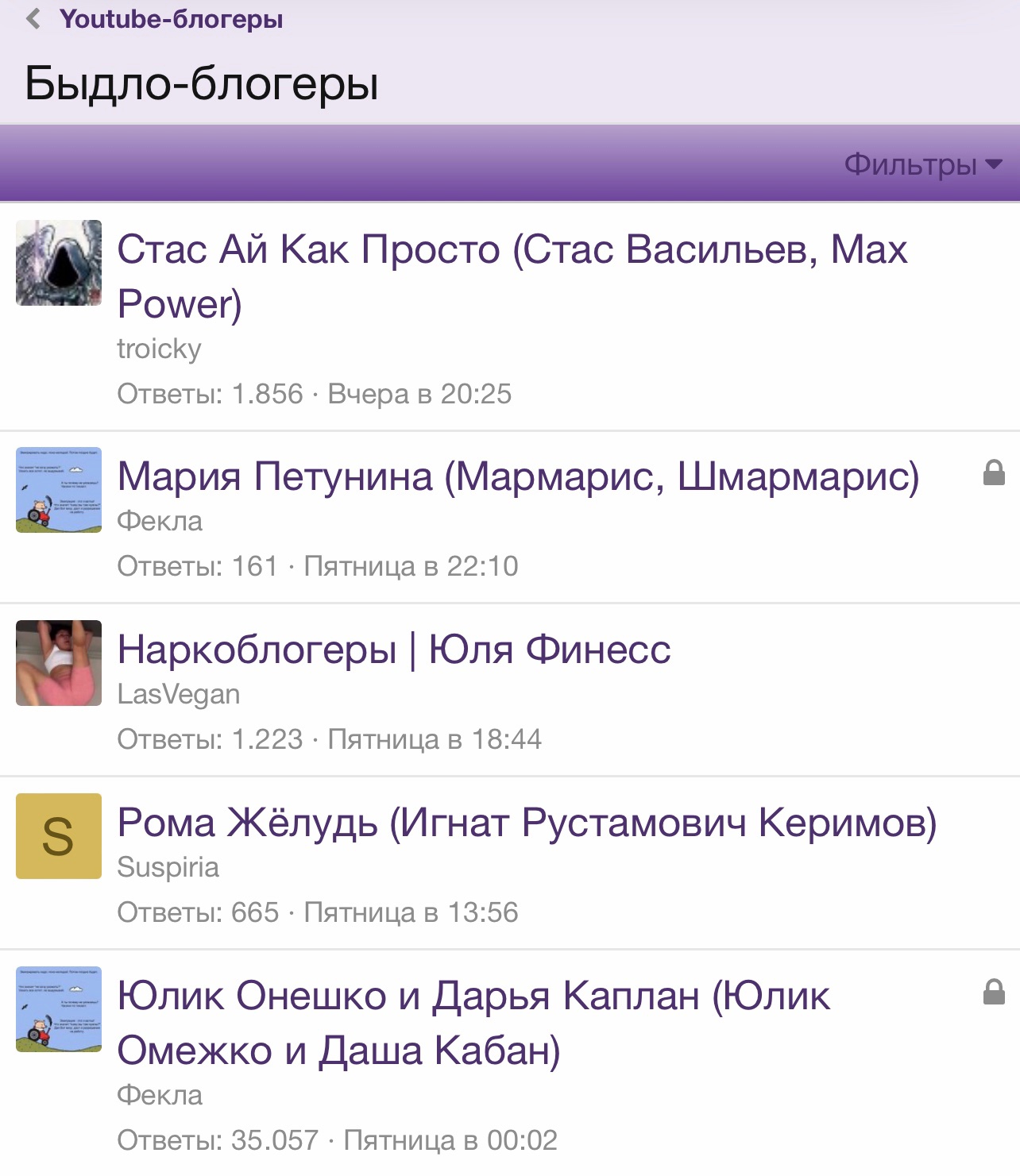
Task: View LasVegan's user profile
Action: tap(178, 694)
